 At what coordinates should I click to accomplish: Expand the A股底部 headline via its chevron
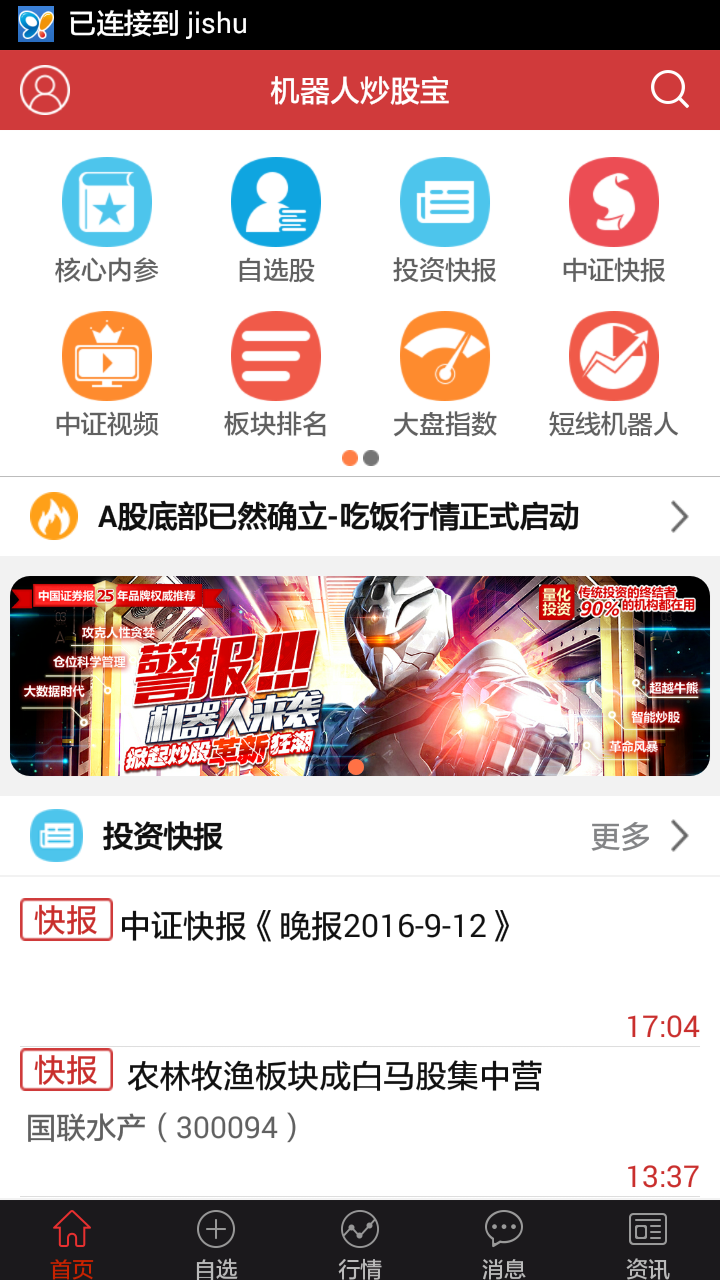coord(679,516)
